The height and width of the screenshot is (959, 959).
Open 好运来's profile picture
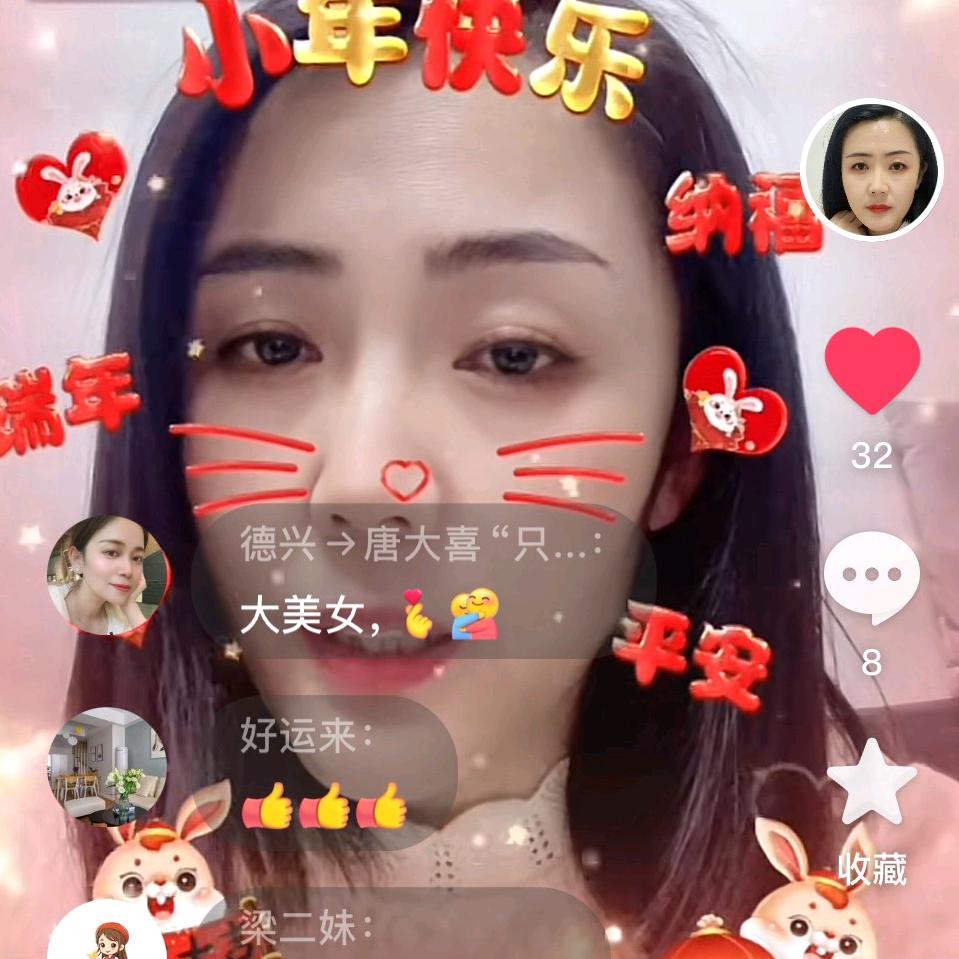[107, 767]
